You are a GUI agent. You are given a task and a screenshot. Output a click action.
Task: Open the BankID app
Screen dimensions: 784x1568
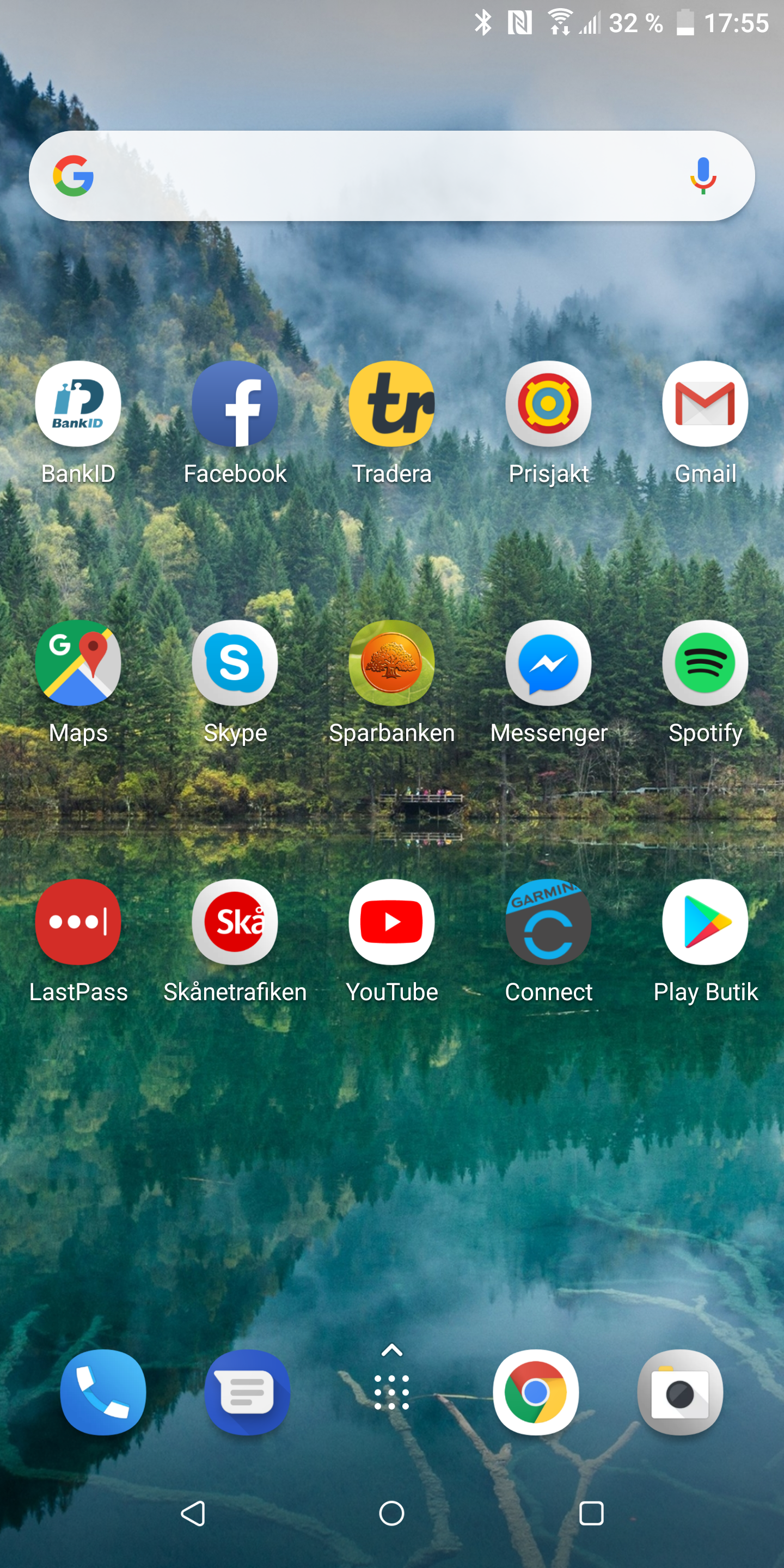pos(78,404)
